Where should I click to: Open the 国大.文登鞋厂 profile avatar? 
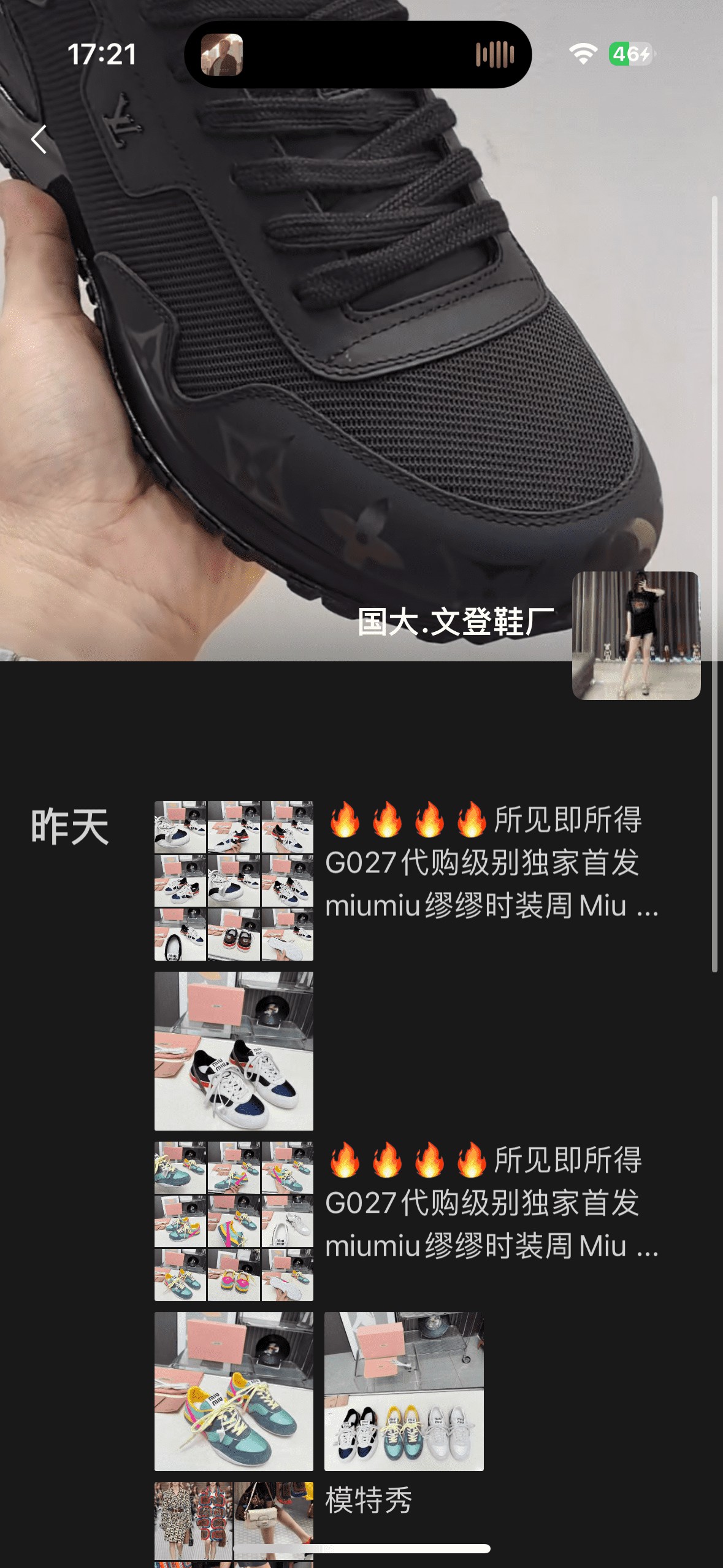coord(636,636)
